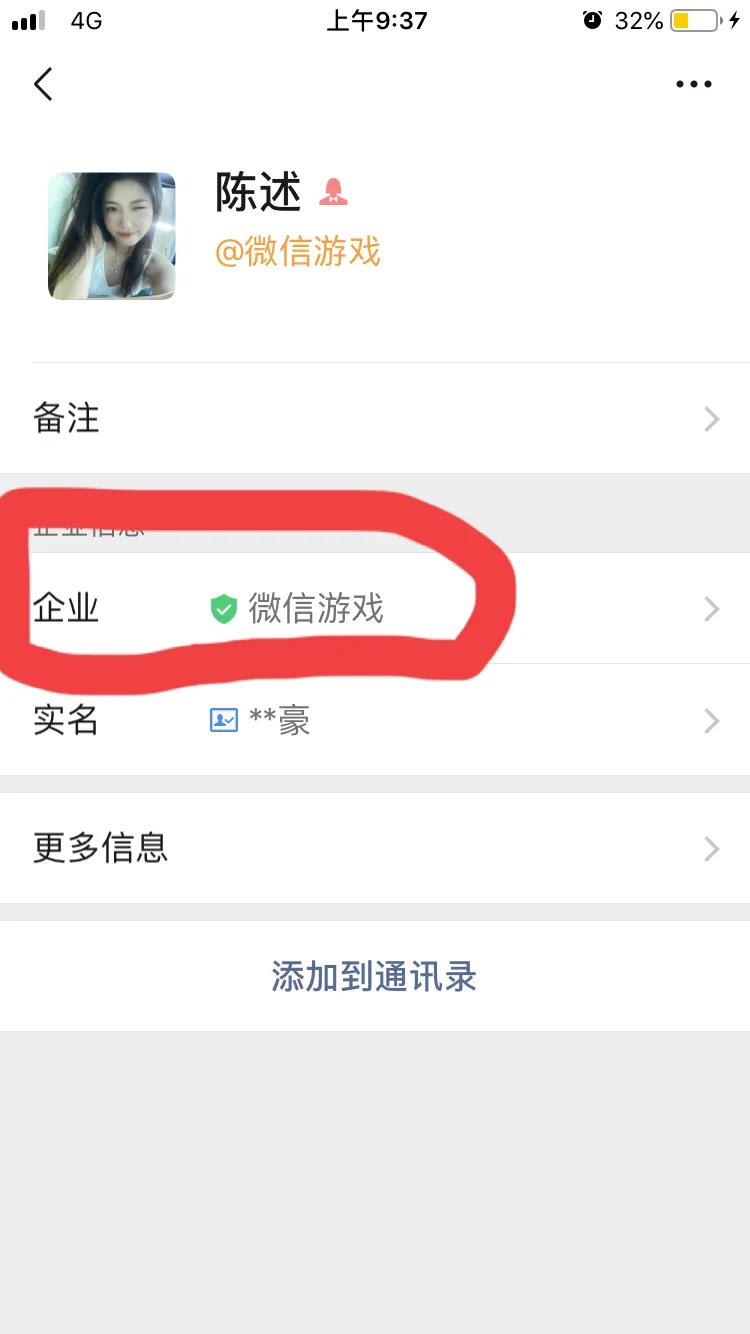Tap the alarm clock icon in the status bar
The image size is (750, 1334).
592,20
